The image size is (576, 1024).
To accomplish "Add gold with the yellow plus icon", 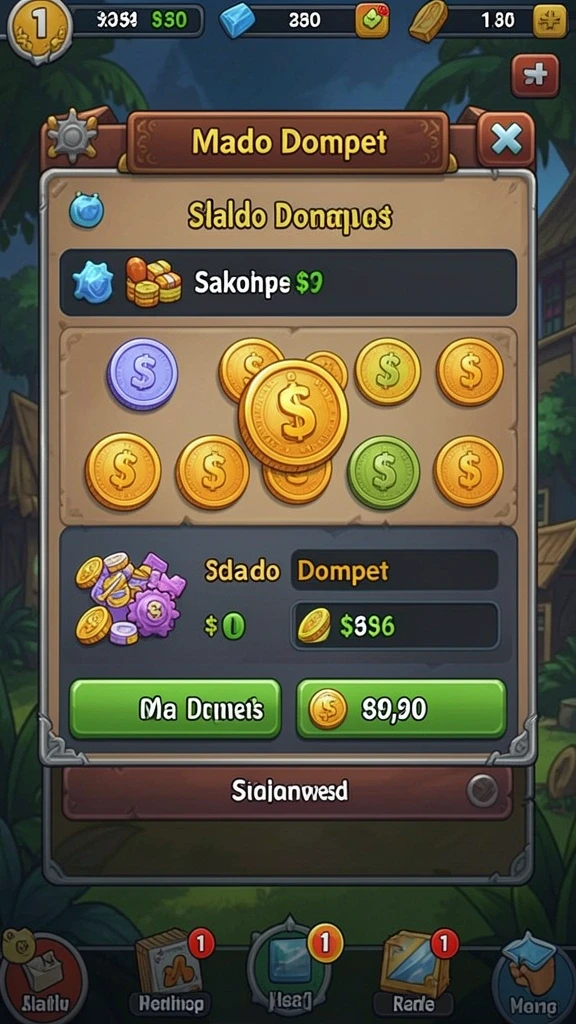I will (550, 21).
